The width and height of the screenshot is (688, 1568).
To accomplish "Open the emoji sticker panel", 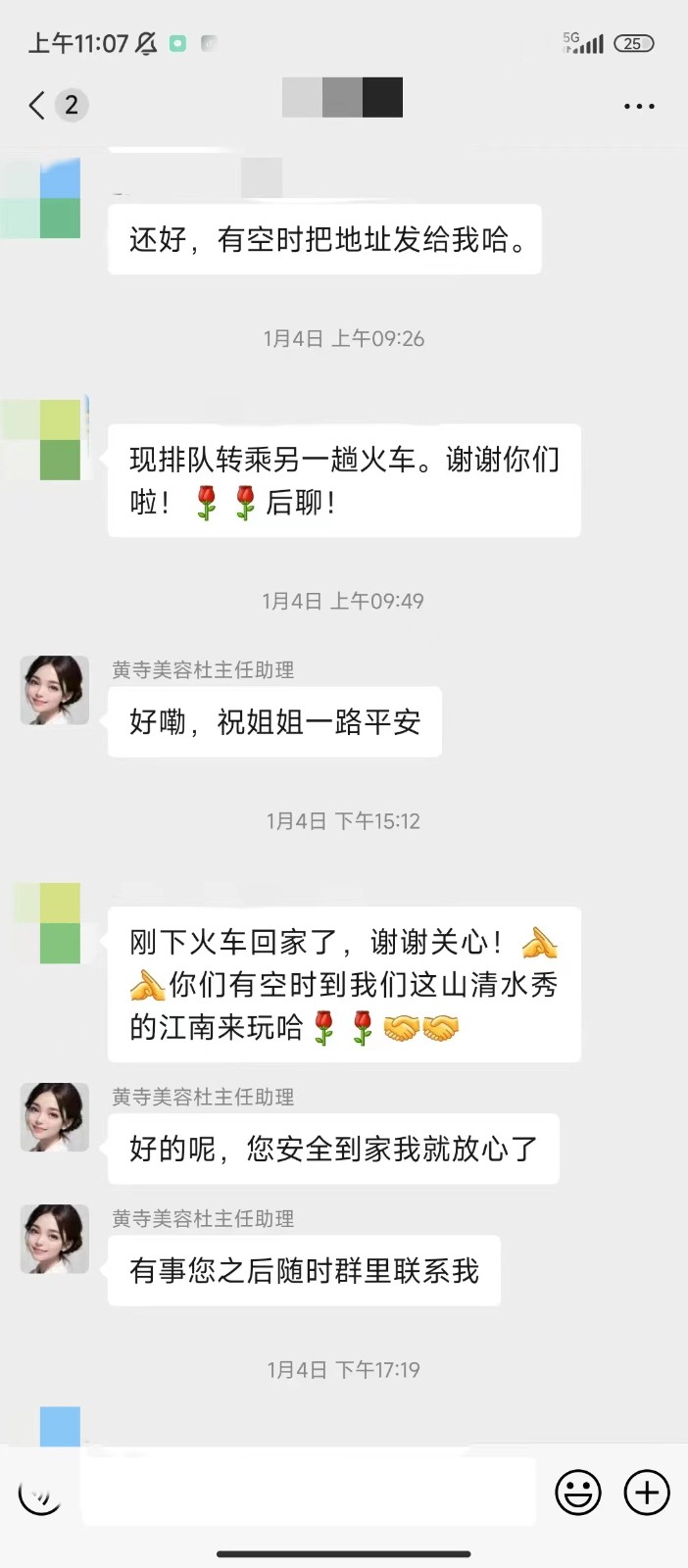I will coord(578,1494).
